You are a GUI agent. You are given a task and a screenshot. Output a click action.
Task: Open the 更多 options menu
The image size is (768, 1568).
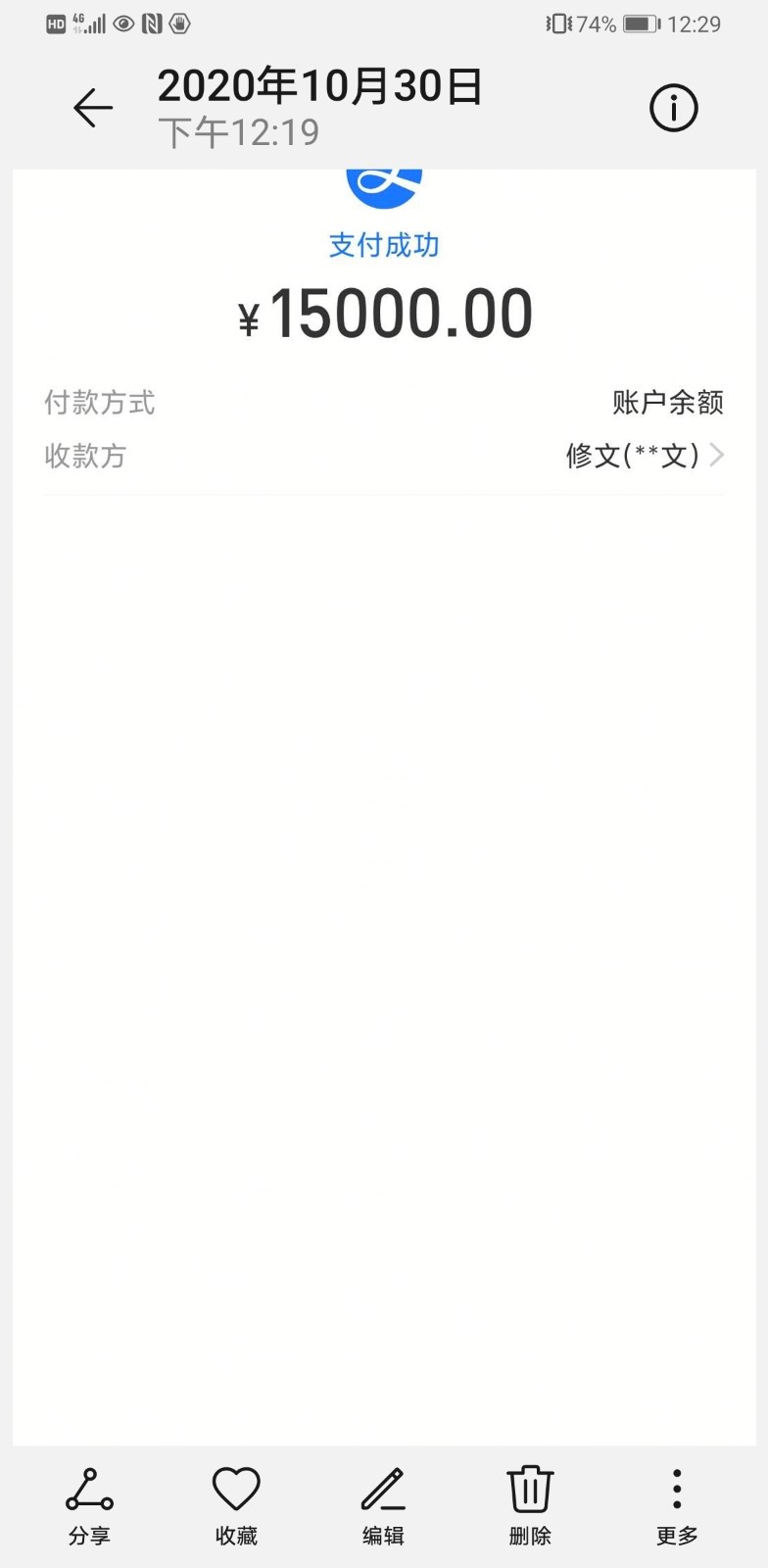click(677, 1505)
